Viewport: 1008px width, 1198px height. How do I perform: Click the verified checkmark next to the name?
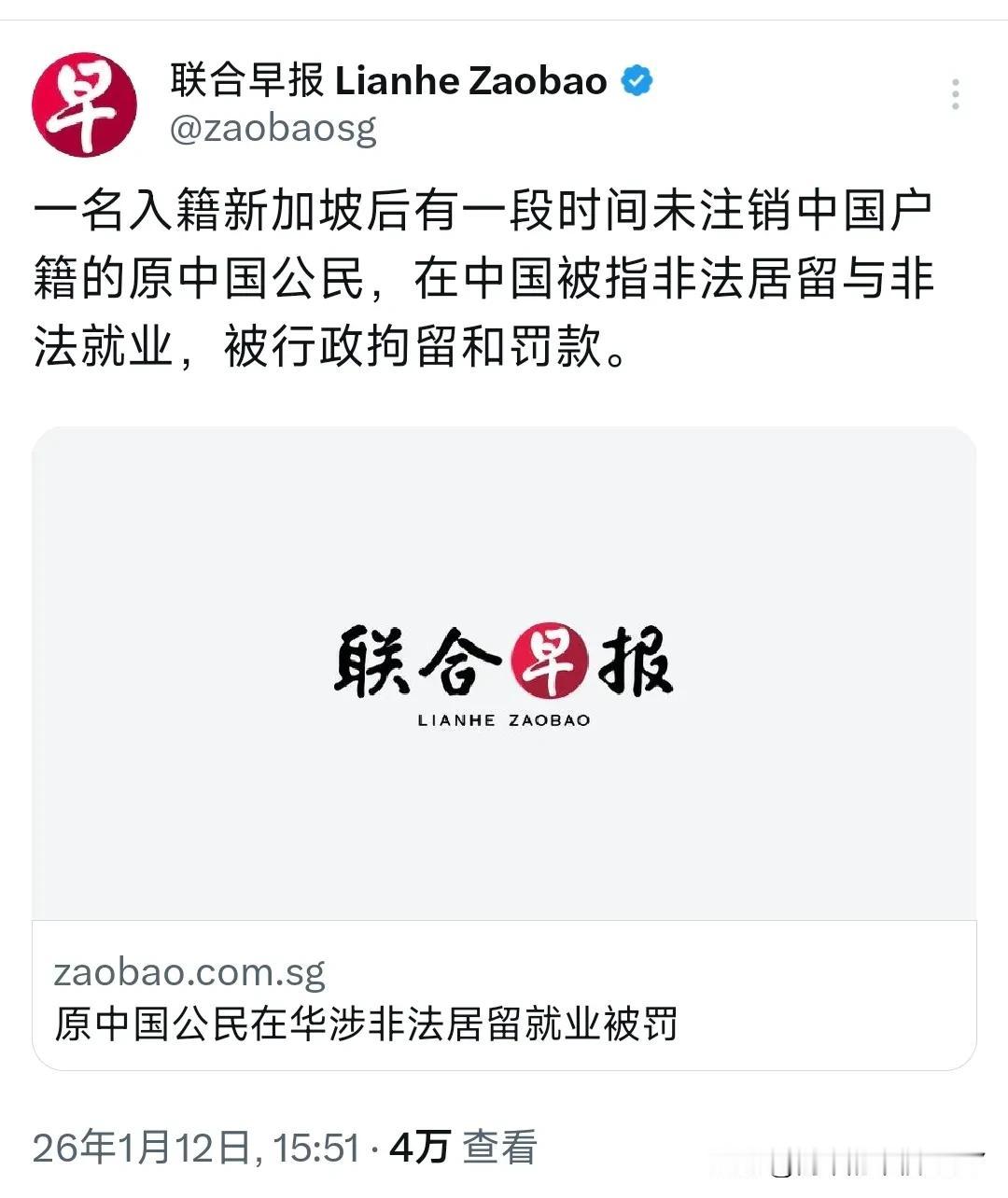click(636, 81)
